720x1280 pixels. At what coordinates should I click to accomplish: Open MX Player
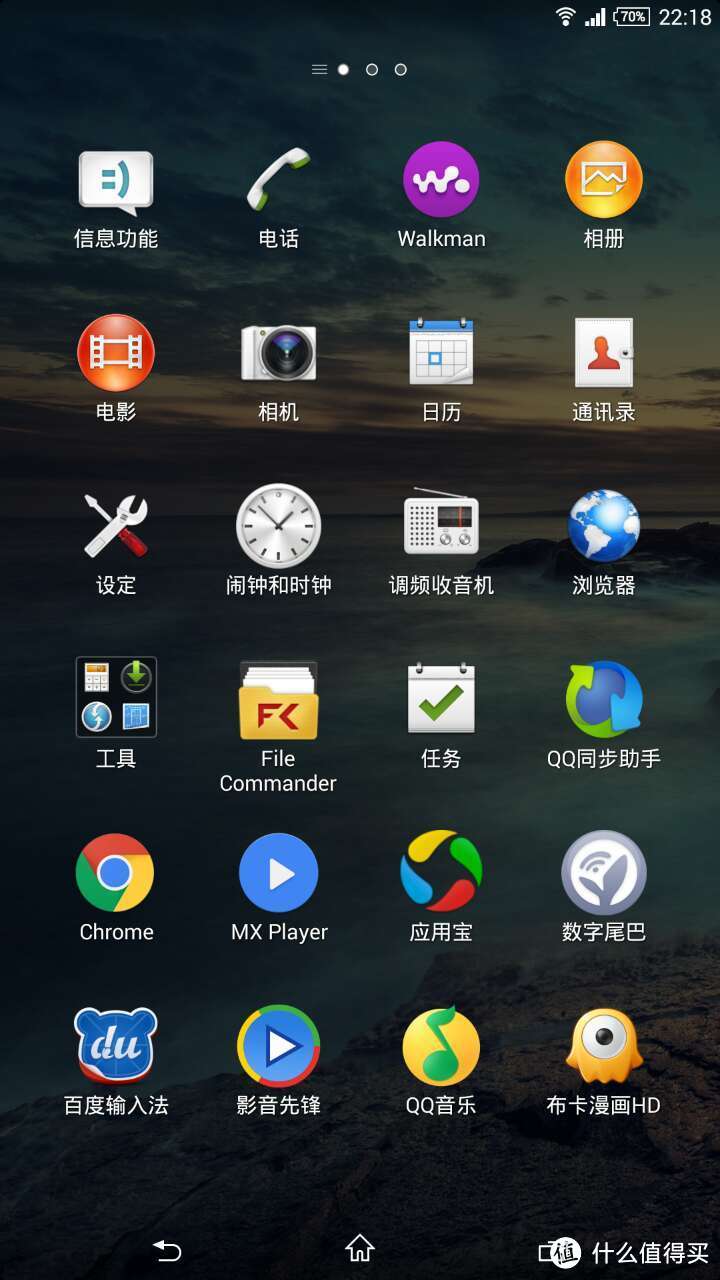278,872
